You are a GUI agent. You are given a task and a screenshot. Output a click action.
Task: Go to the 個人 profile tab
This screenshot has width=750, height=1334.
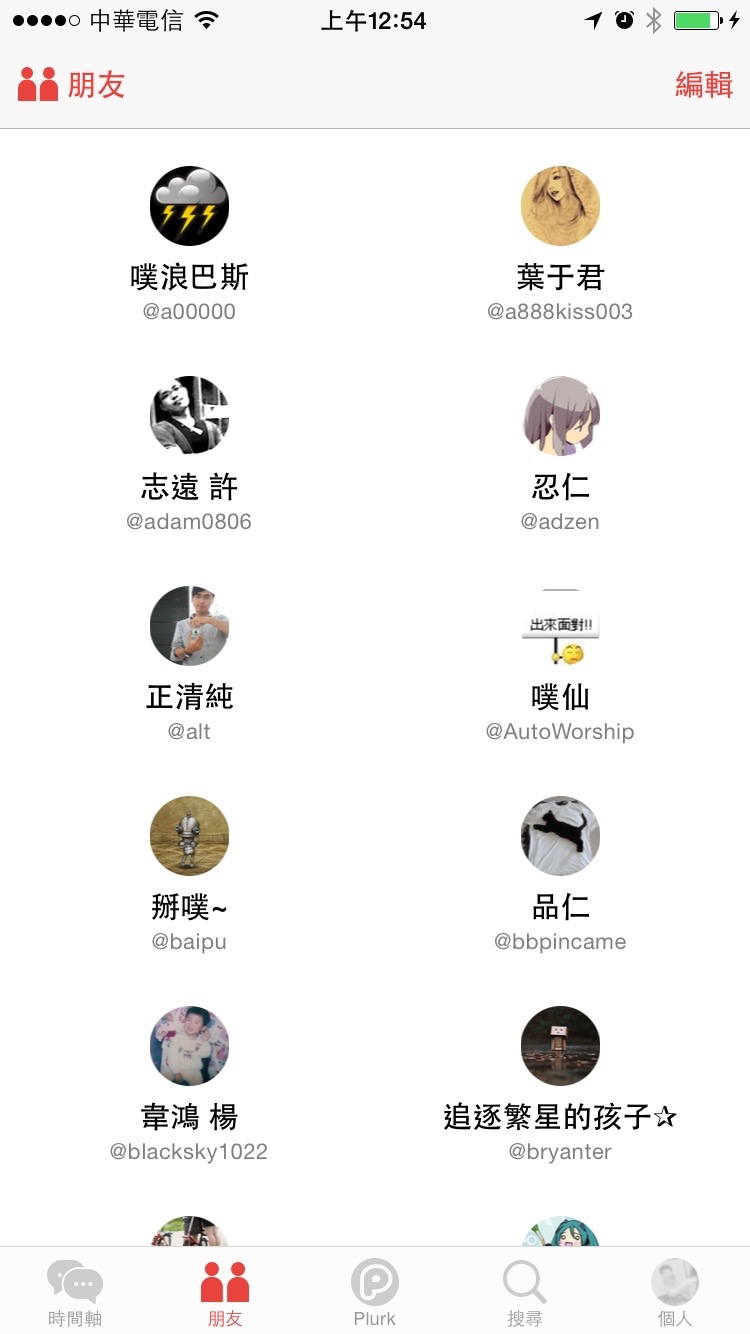[674, 1292]
